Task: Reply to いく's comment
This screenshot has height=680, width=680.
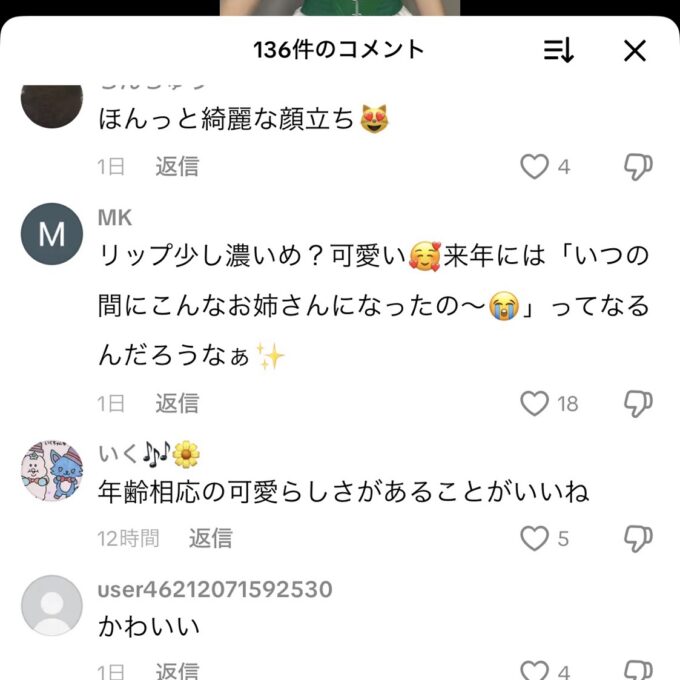Action: [211, 539]
